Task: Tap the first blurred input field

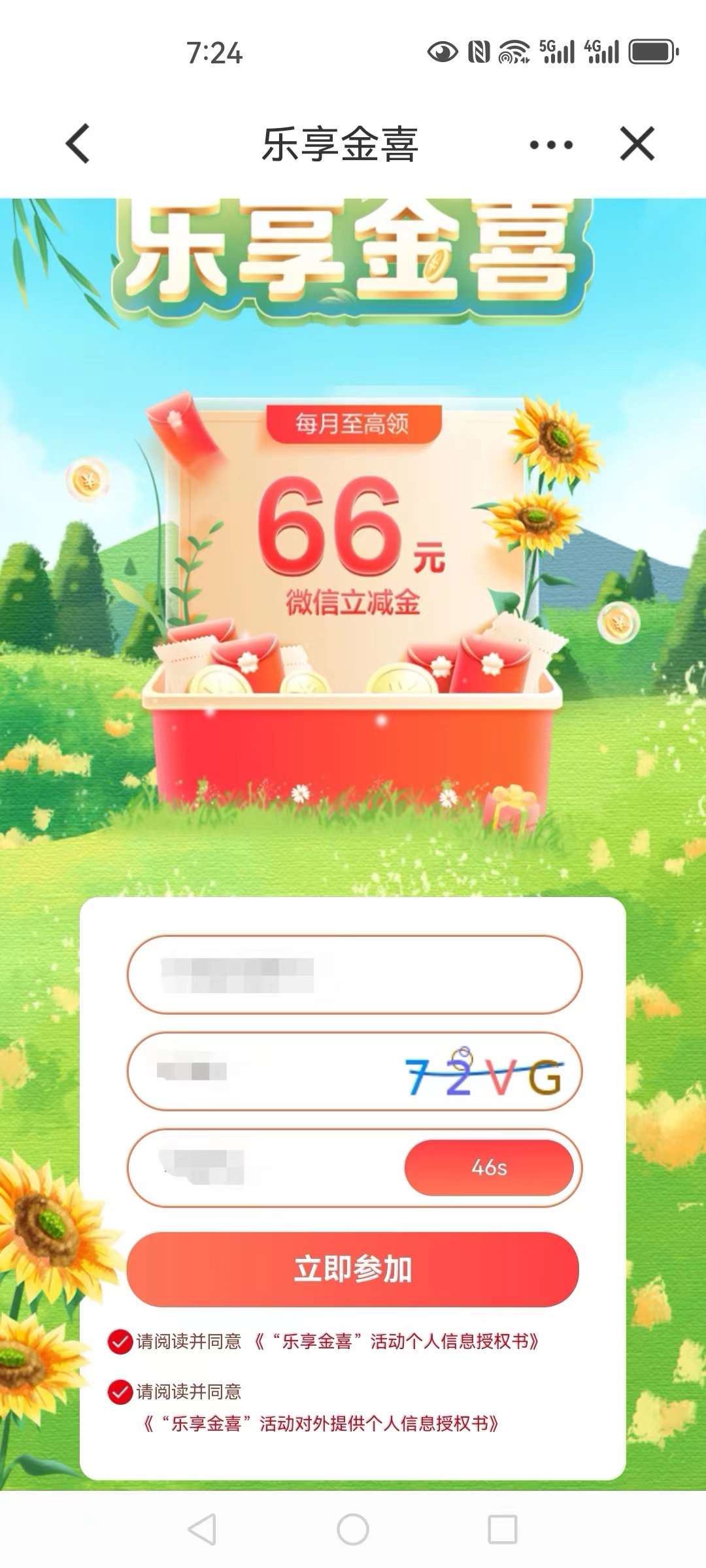Action: [x=353, y=975]
